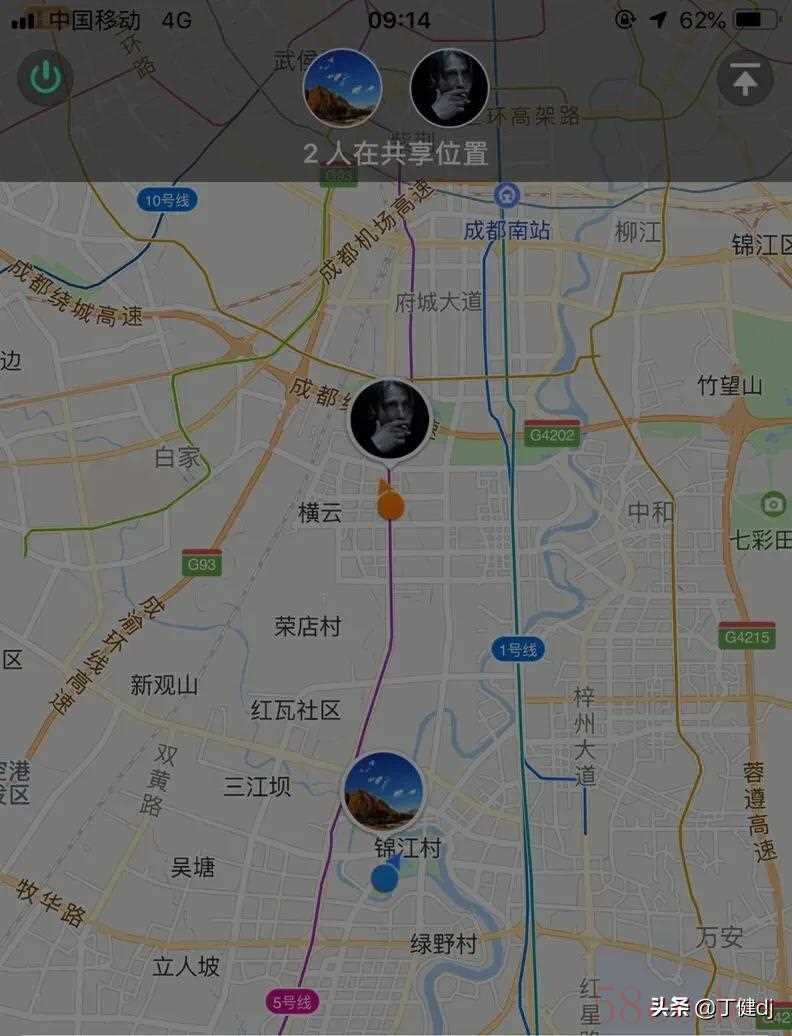Screen dimensions: 792x1036
Task: Tap the landscape avatar pin near 锦江村
Action: [384, 792]
